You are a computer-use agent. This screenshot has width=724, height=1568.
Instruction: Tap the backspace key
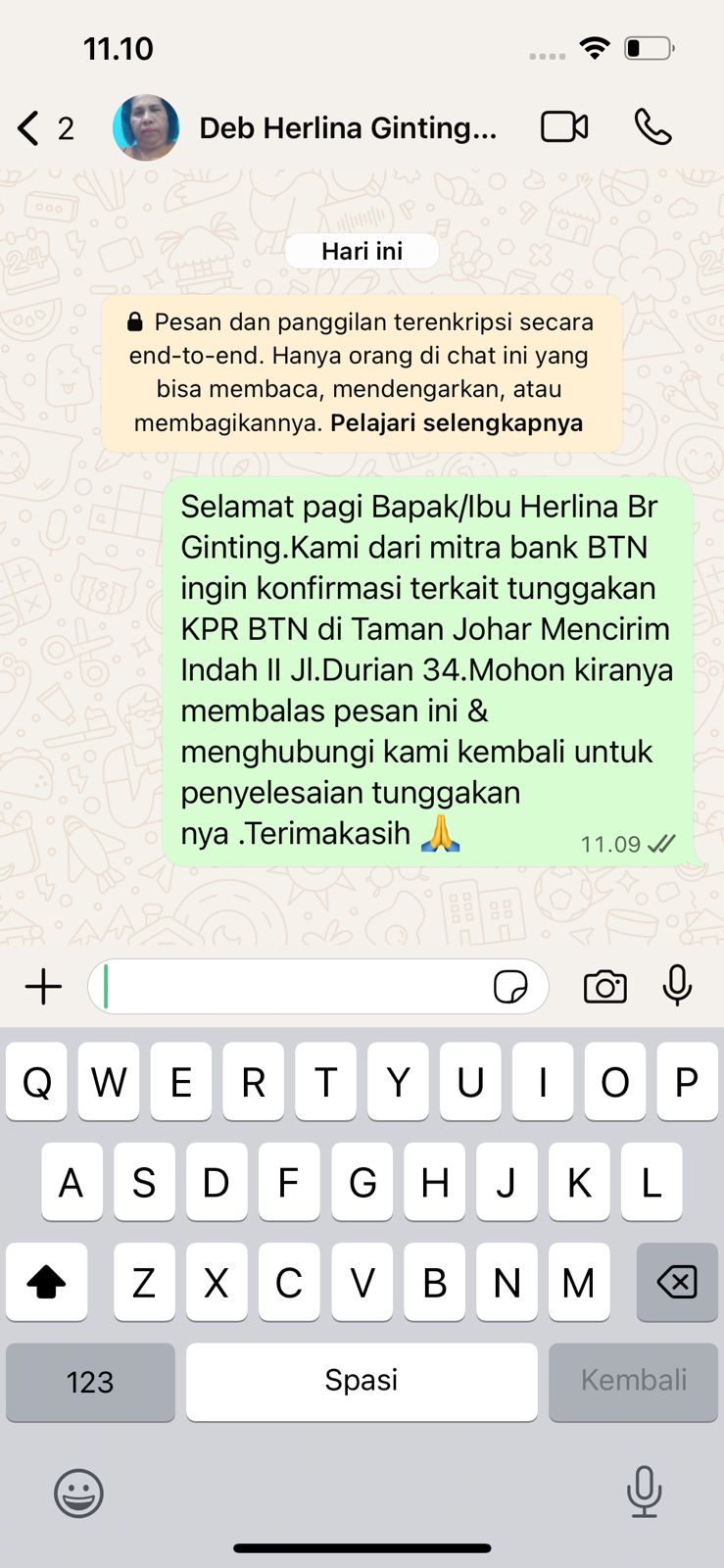click(677, 1282)
